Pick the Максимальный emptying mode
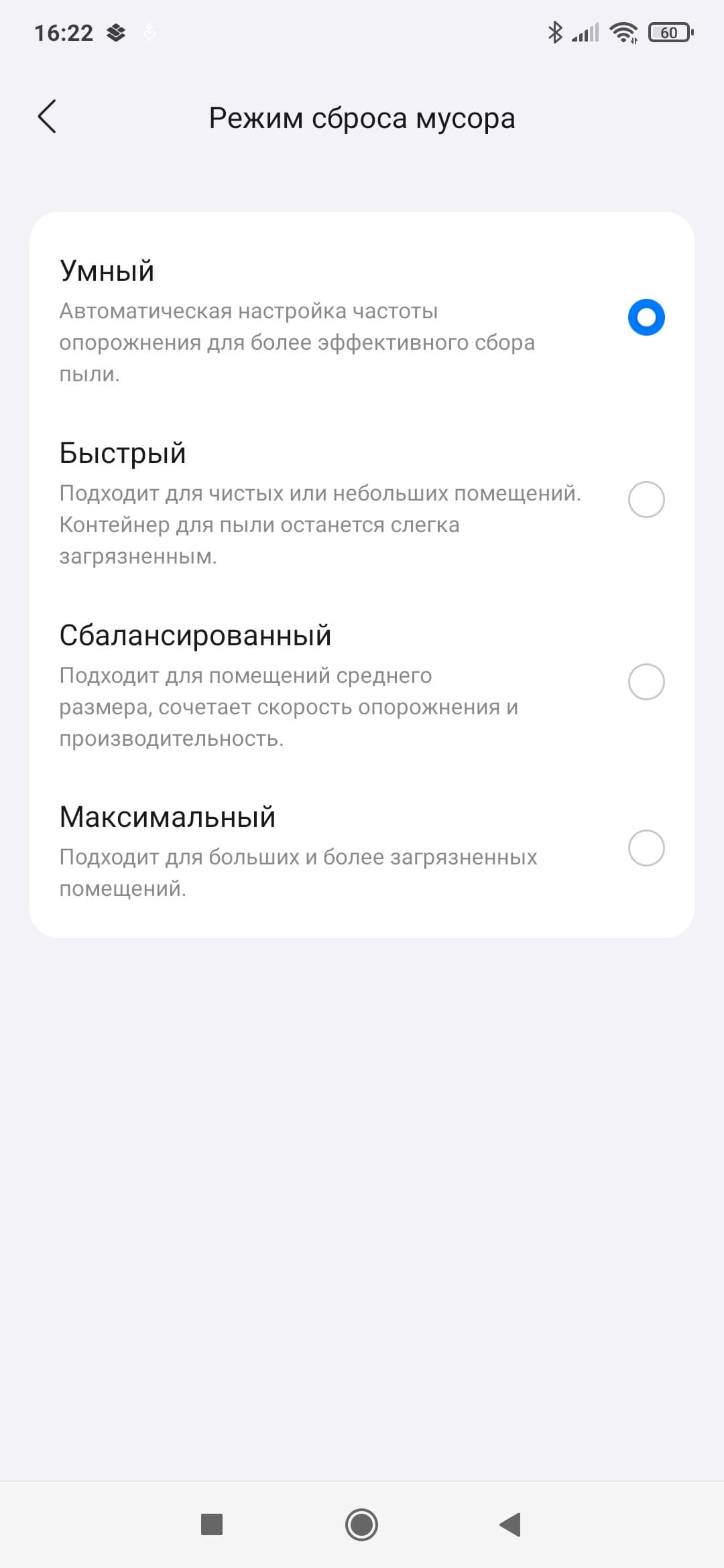This screenshot has width=724, height=1568. (x=646, y=848)
